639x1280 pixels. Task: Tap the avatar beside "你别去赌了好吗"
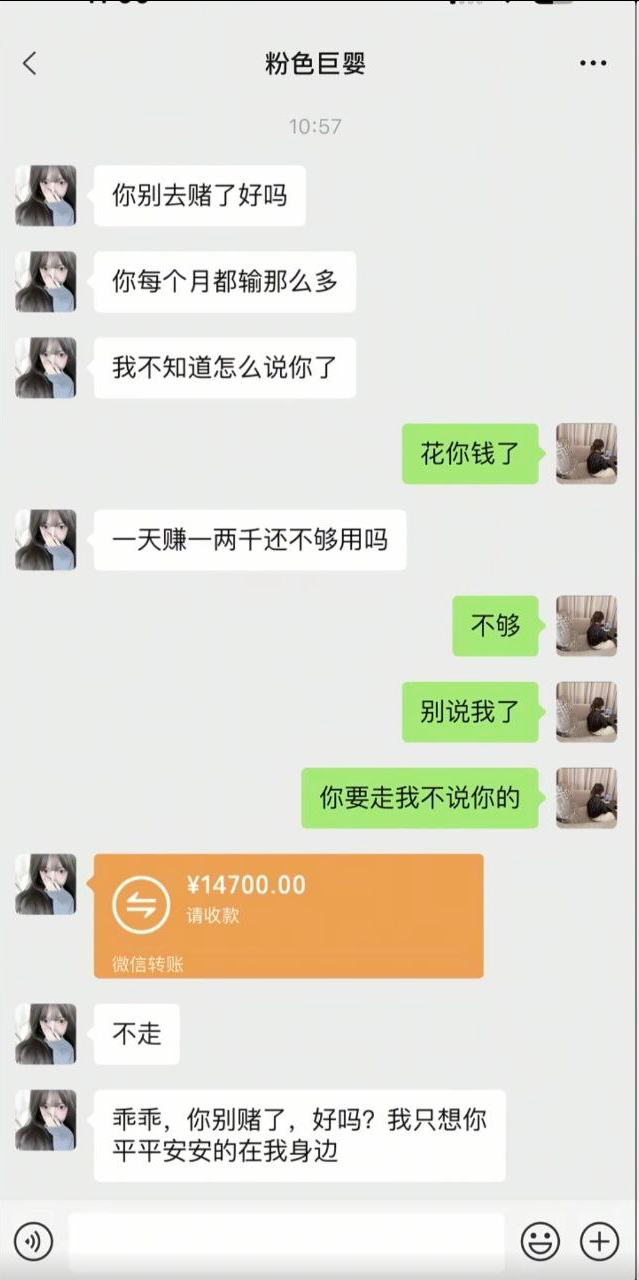pyautogui.click(x=46, y=196)
